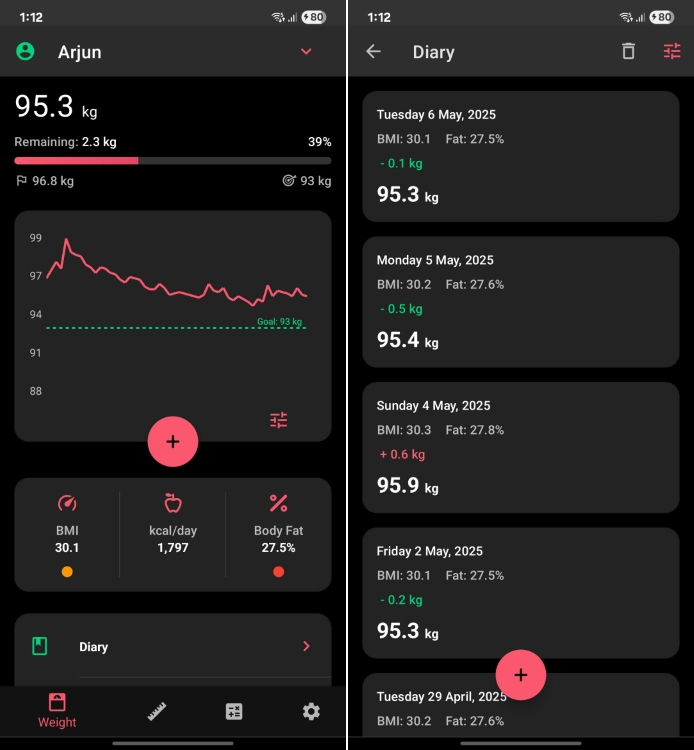Open chart settings on the weight graph

coord(278,420)
